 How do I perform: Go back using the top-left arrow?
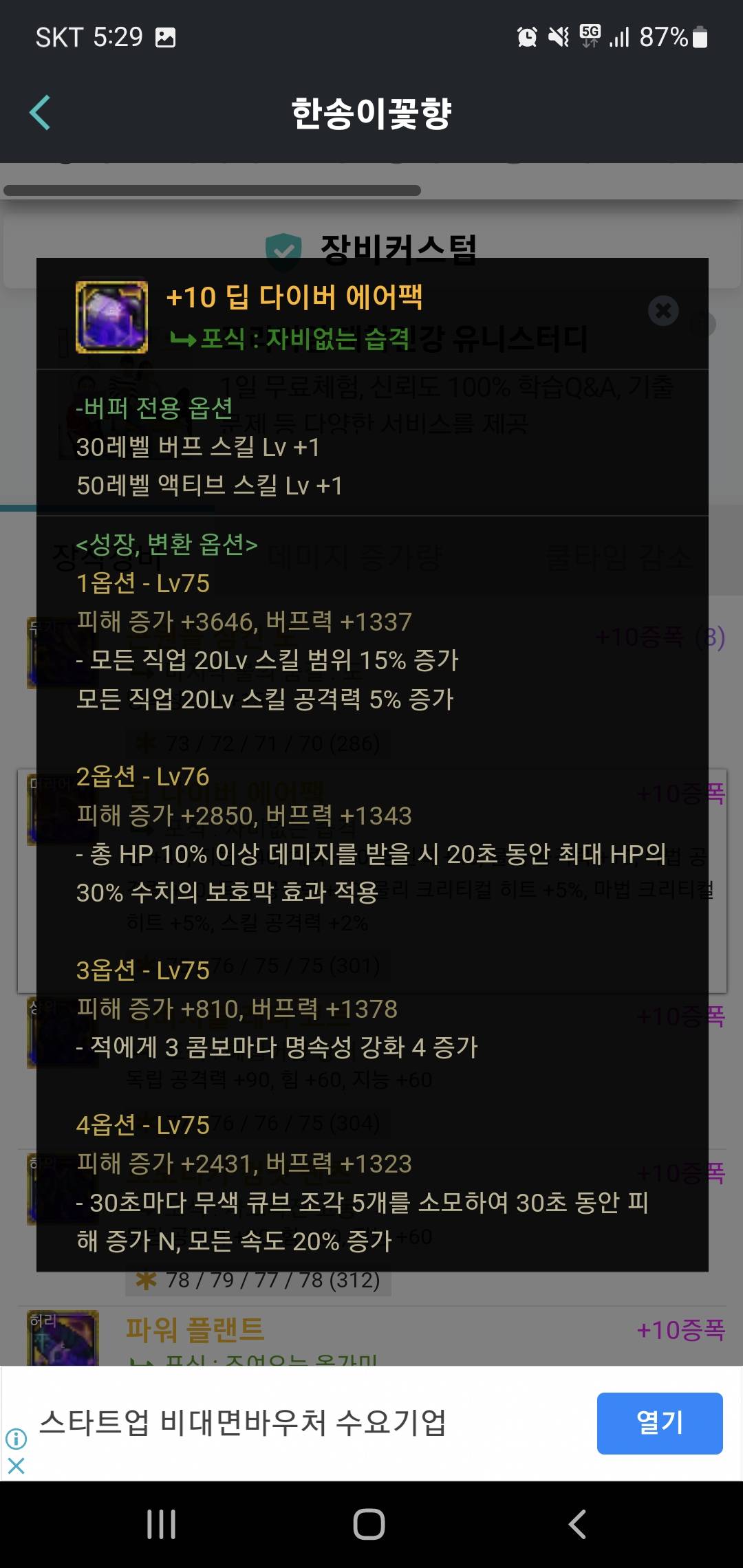(41, 113)
